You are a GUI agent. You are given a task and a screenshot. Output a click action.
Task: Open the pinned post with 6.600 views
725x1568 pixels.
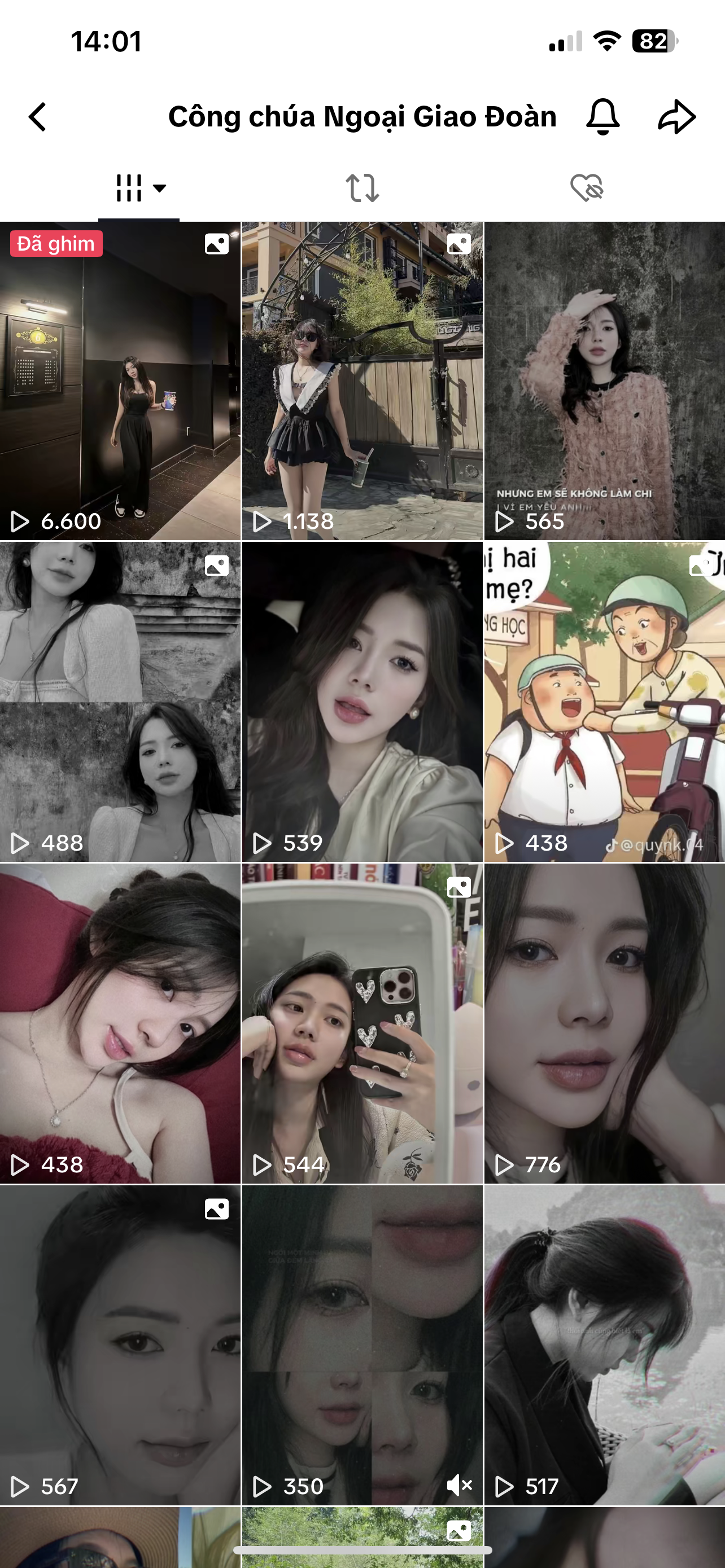(x=120, y=380)
